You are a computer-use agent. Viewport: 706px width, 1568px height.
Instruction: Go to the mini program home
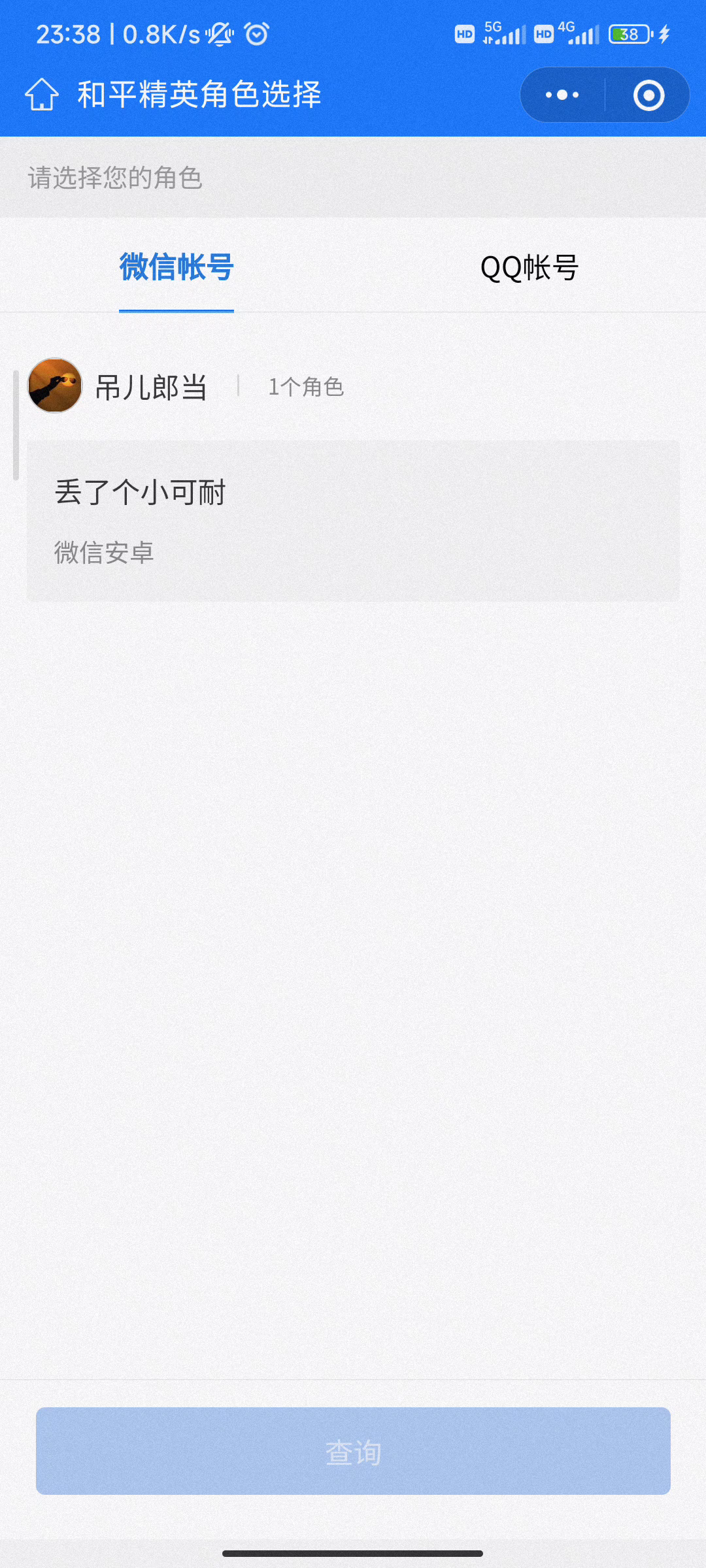[x=42, y=95]
